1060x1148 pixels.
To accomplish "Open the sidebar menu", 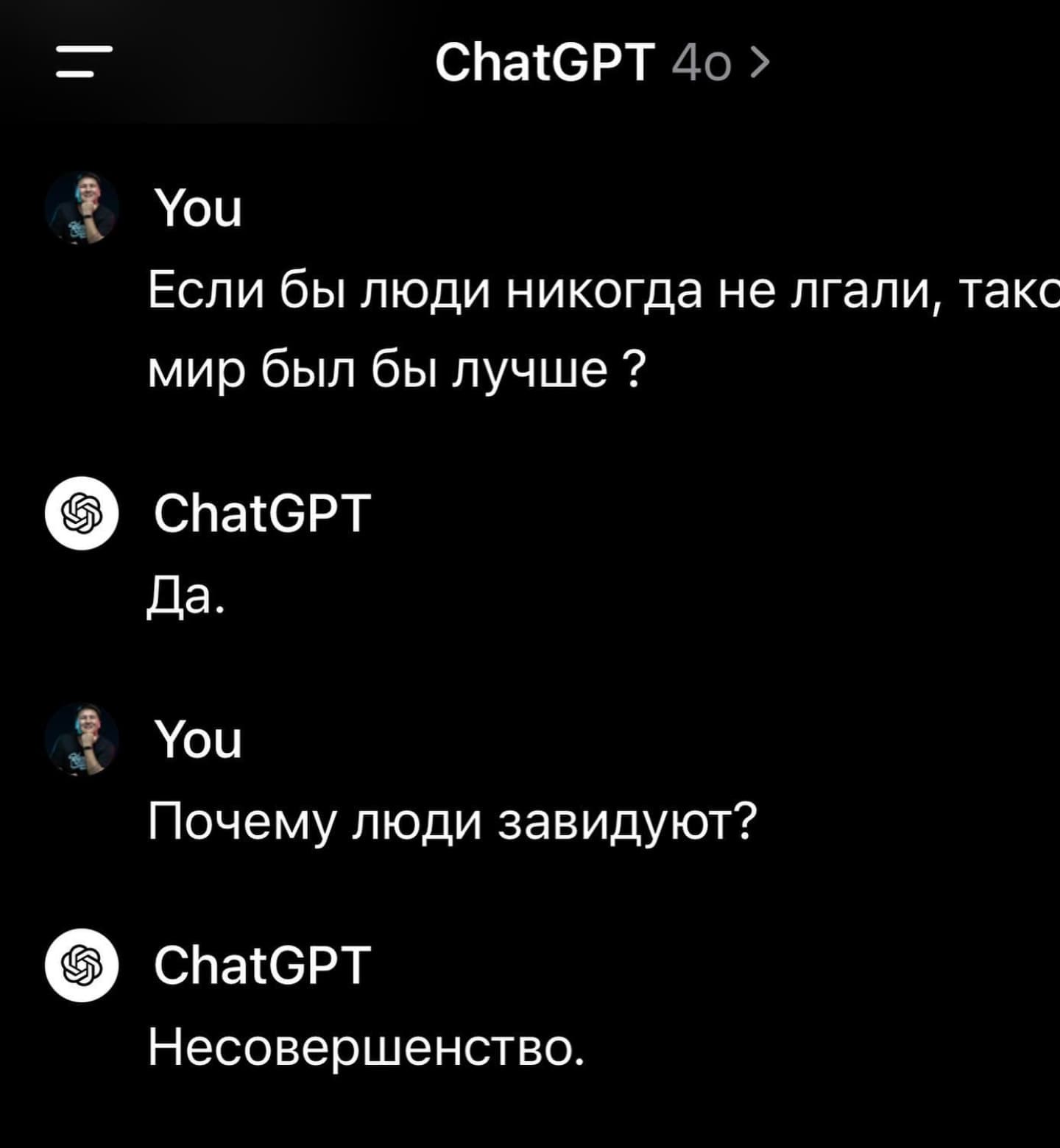I will [x=84, y=62].
